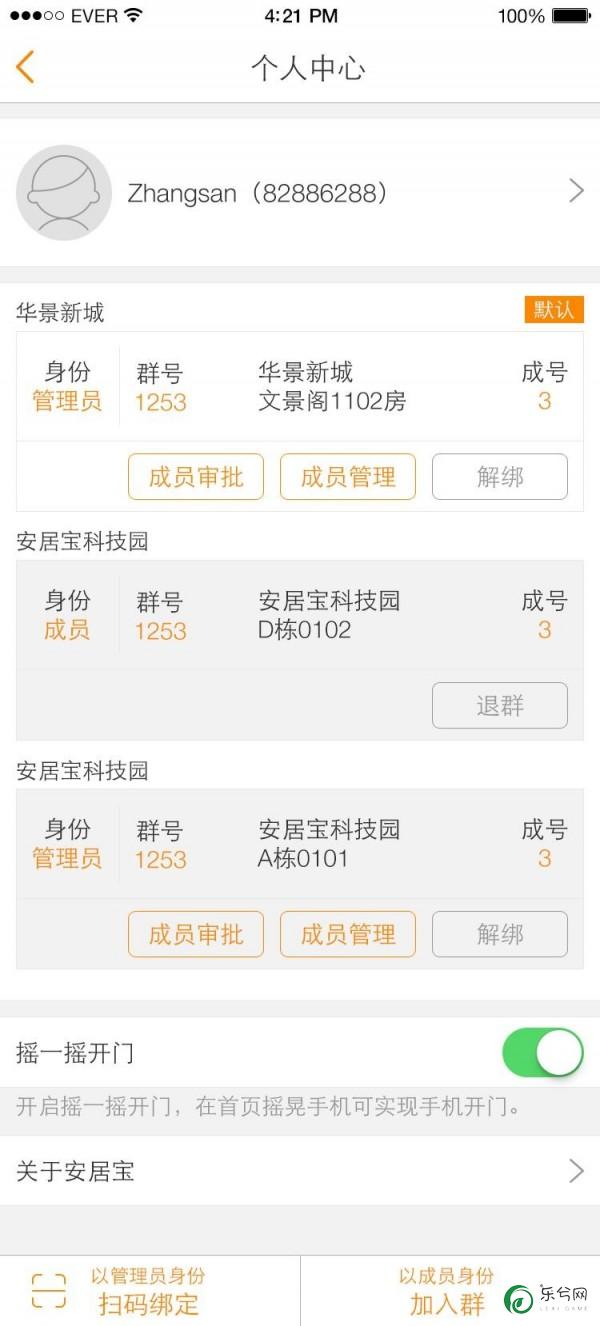Image resolution: width=600 pixels, height=1326 pixels.
Task: Tap 退群 for 安居宝科技园 D栋0102
Action: coord(500,706)
